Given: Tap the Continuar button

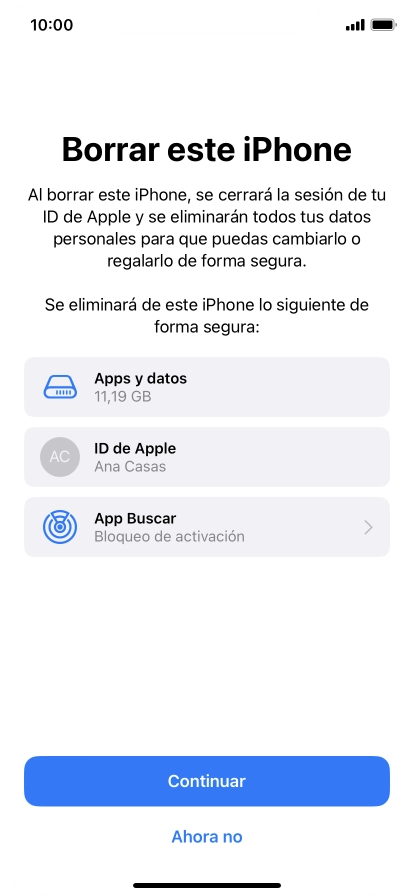Looking at the screenshot, I should (x=206, y=781).
